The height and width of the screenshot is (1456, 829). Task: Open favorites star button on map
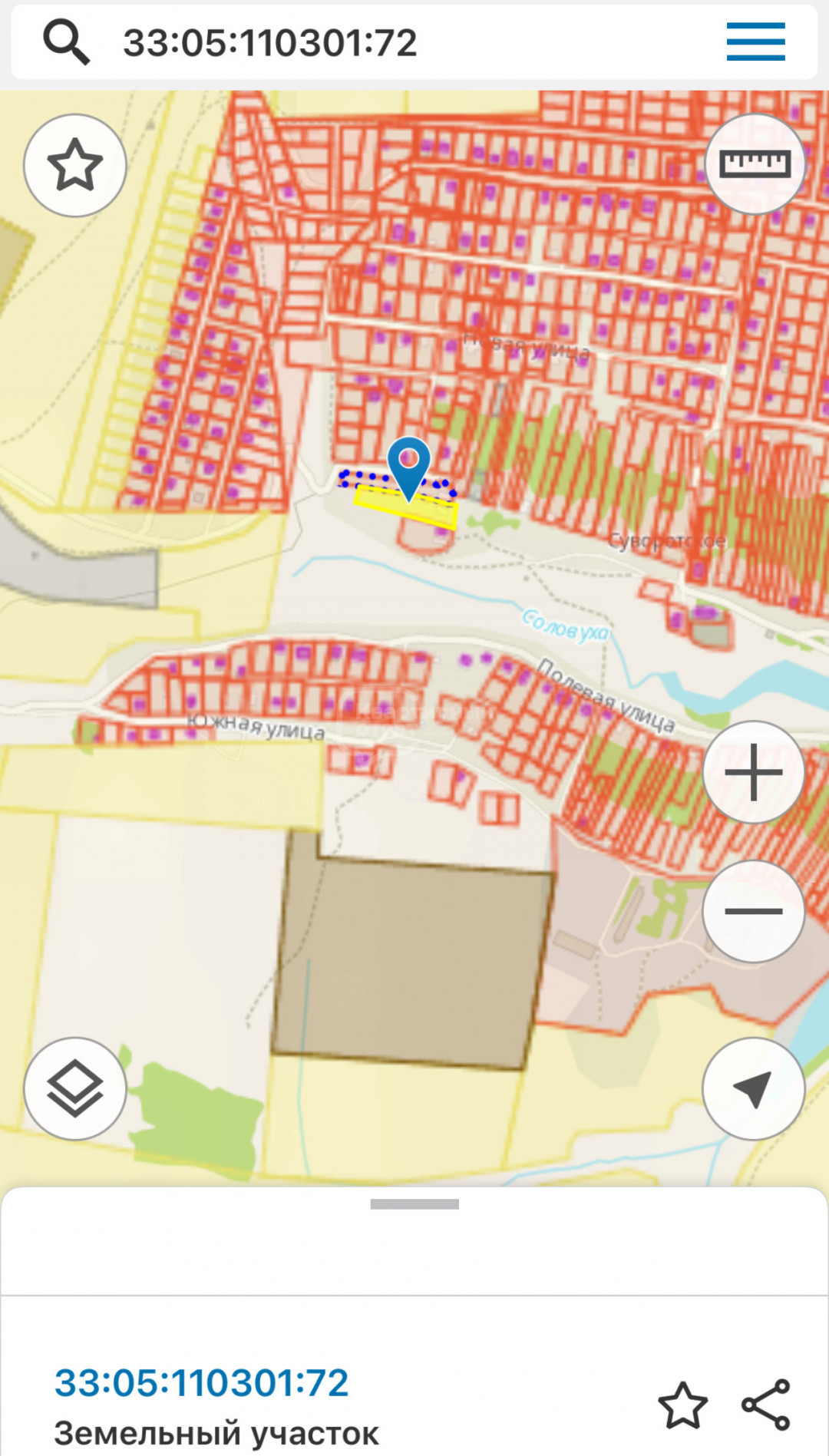75,165
